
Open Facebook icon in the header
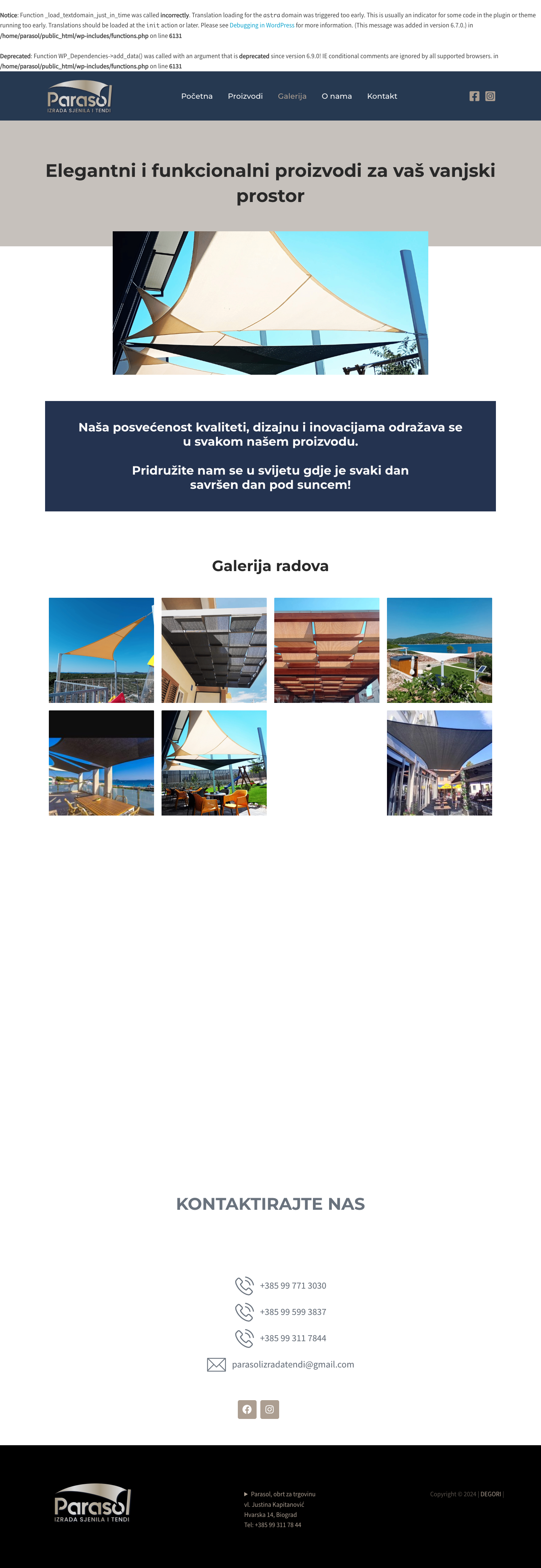click(x=474, y=96)
